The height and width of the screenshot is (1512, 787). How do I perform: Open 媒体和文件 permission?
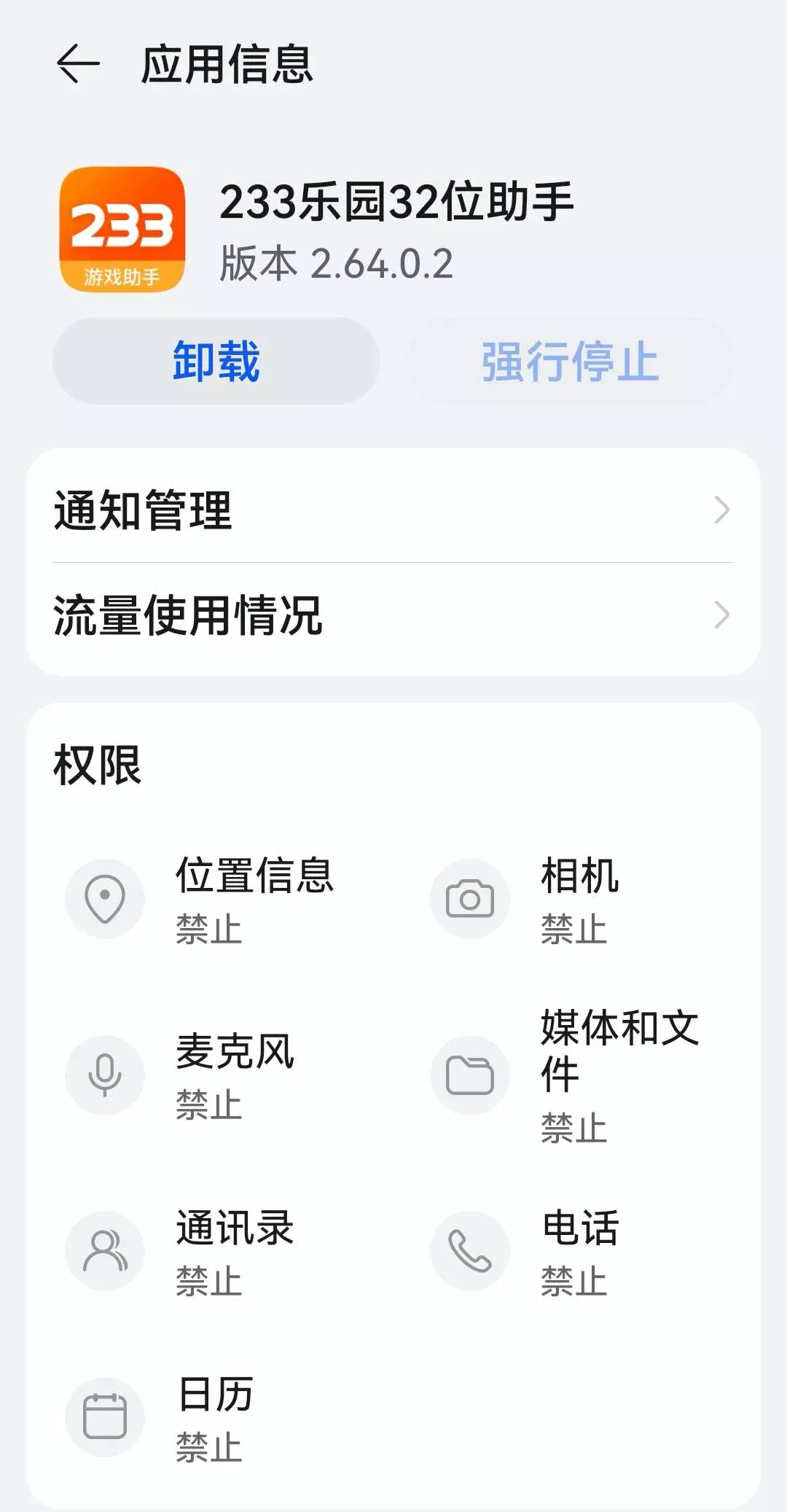pyautogui.click(x=576, y=1075)
